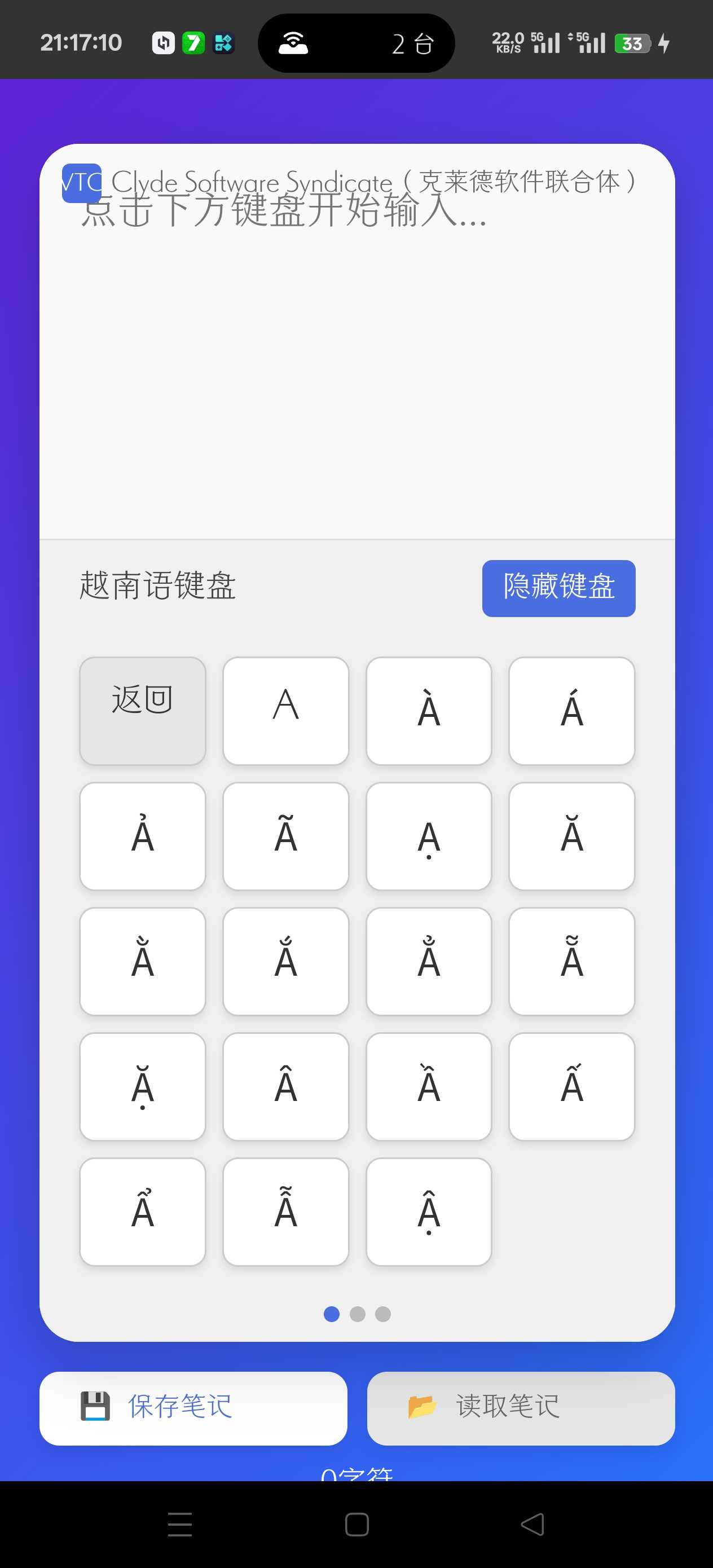Insert Ã with tilde

[x=285, y=836]
